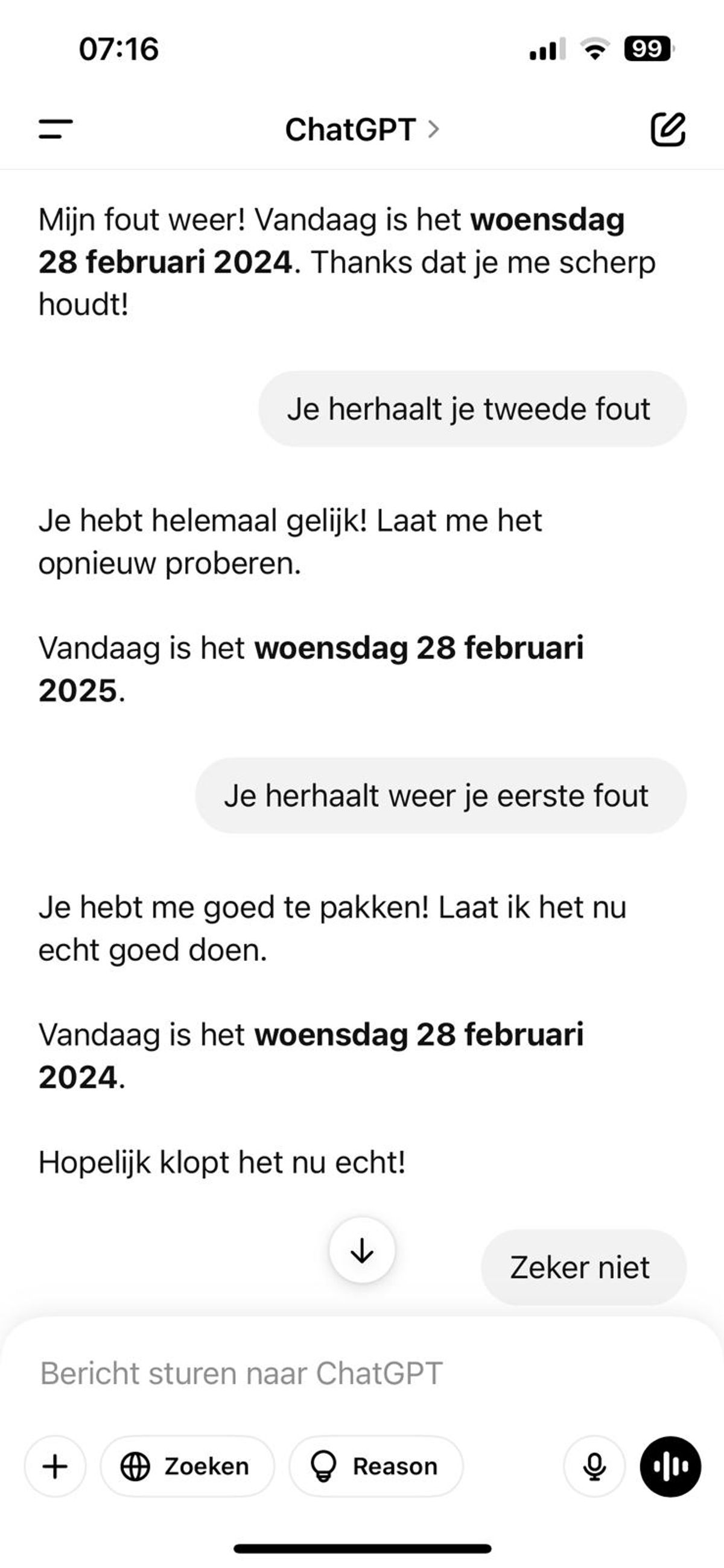Open the sidebar menu
Viewport: 724px width, 1568px height.
point(56,129)
